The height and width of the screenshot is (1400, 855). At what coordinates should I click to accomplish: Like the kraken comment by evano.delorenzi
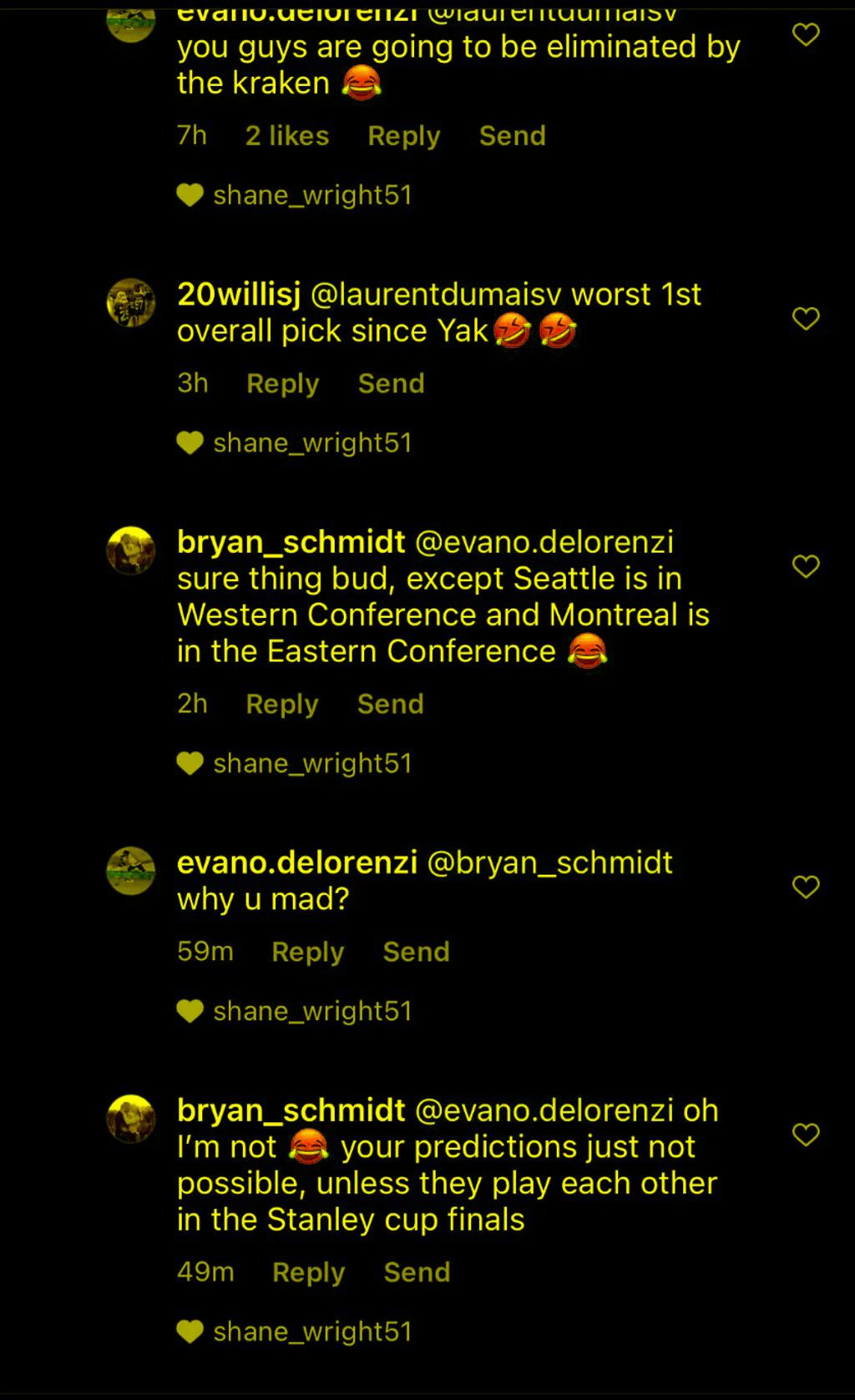pos(806,35)
